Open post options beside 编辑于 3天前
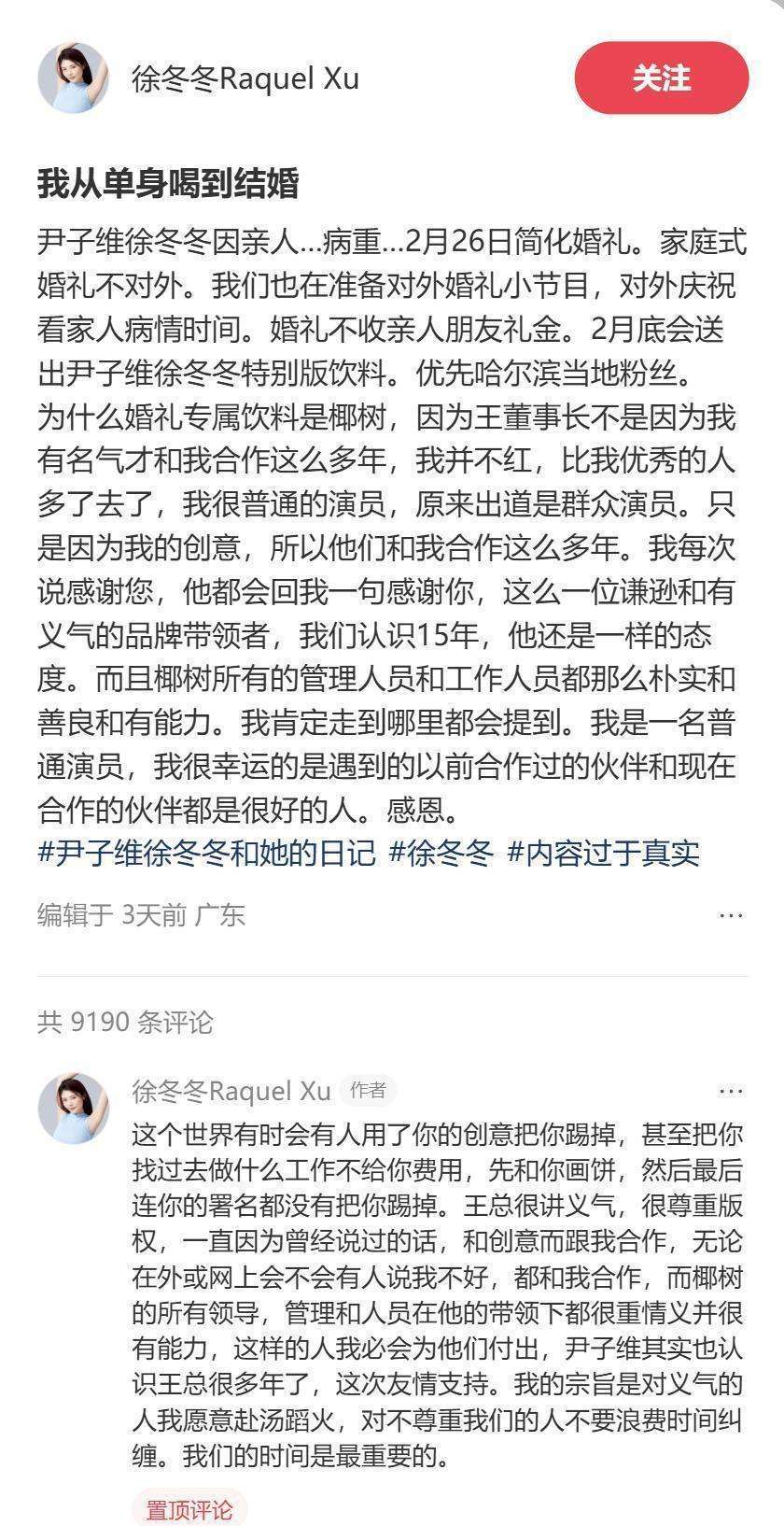 (730, 915)
